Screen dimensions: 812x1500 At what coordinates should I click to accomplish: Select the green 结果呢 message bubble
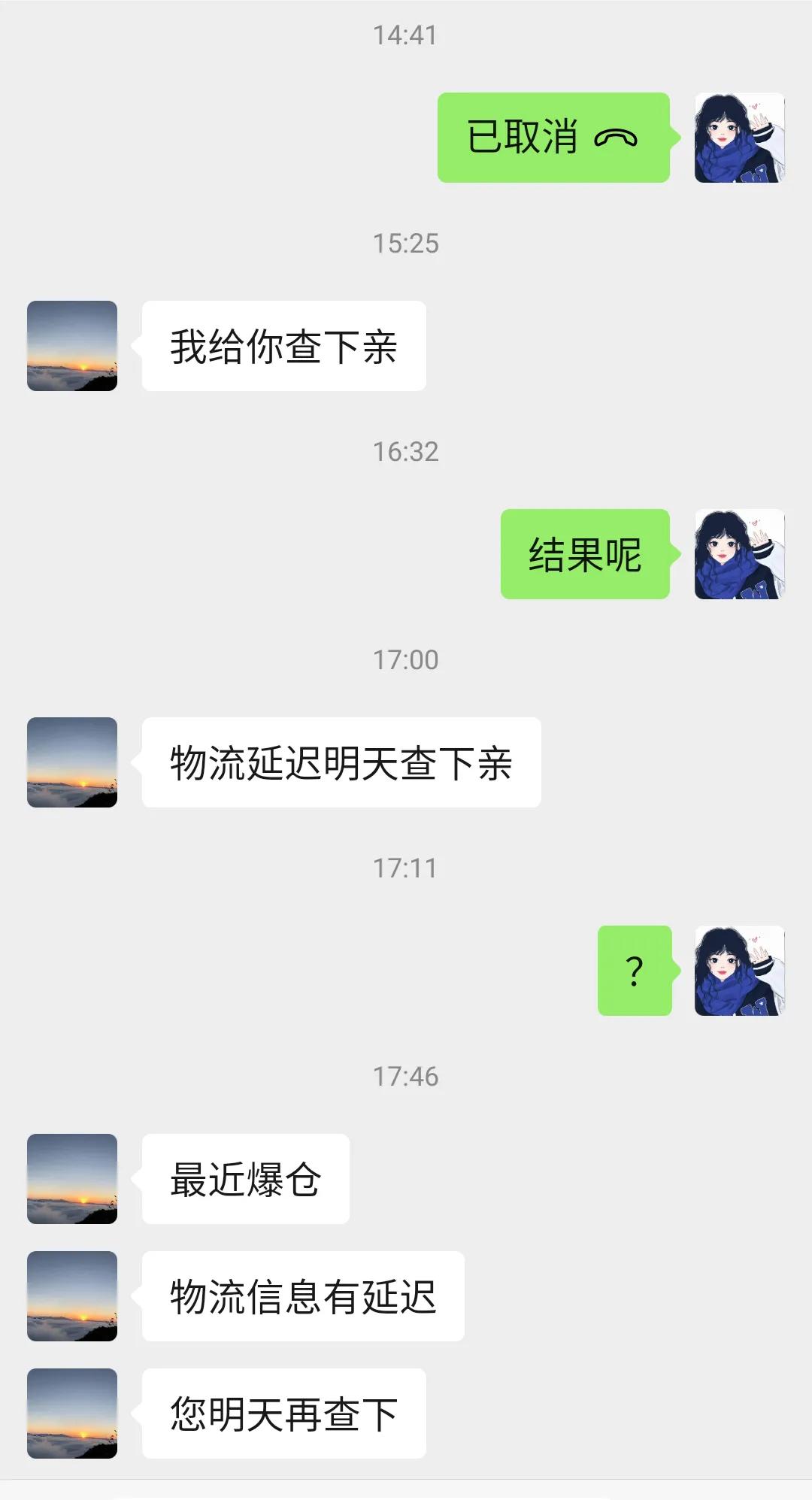tap(585, 556)
